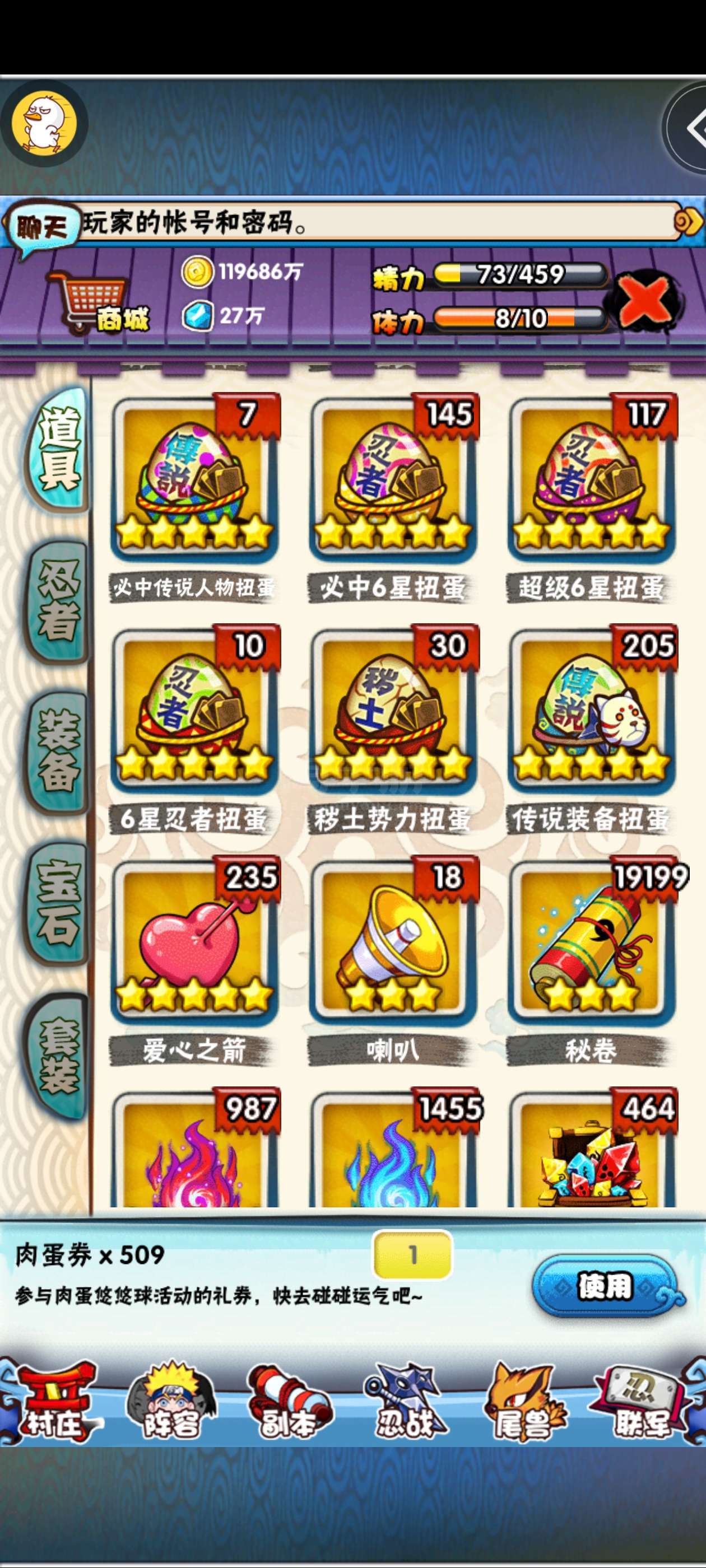Edit the use quantity field
The width and height of the screenshot is (706, 1568).
coord(412,1254)
